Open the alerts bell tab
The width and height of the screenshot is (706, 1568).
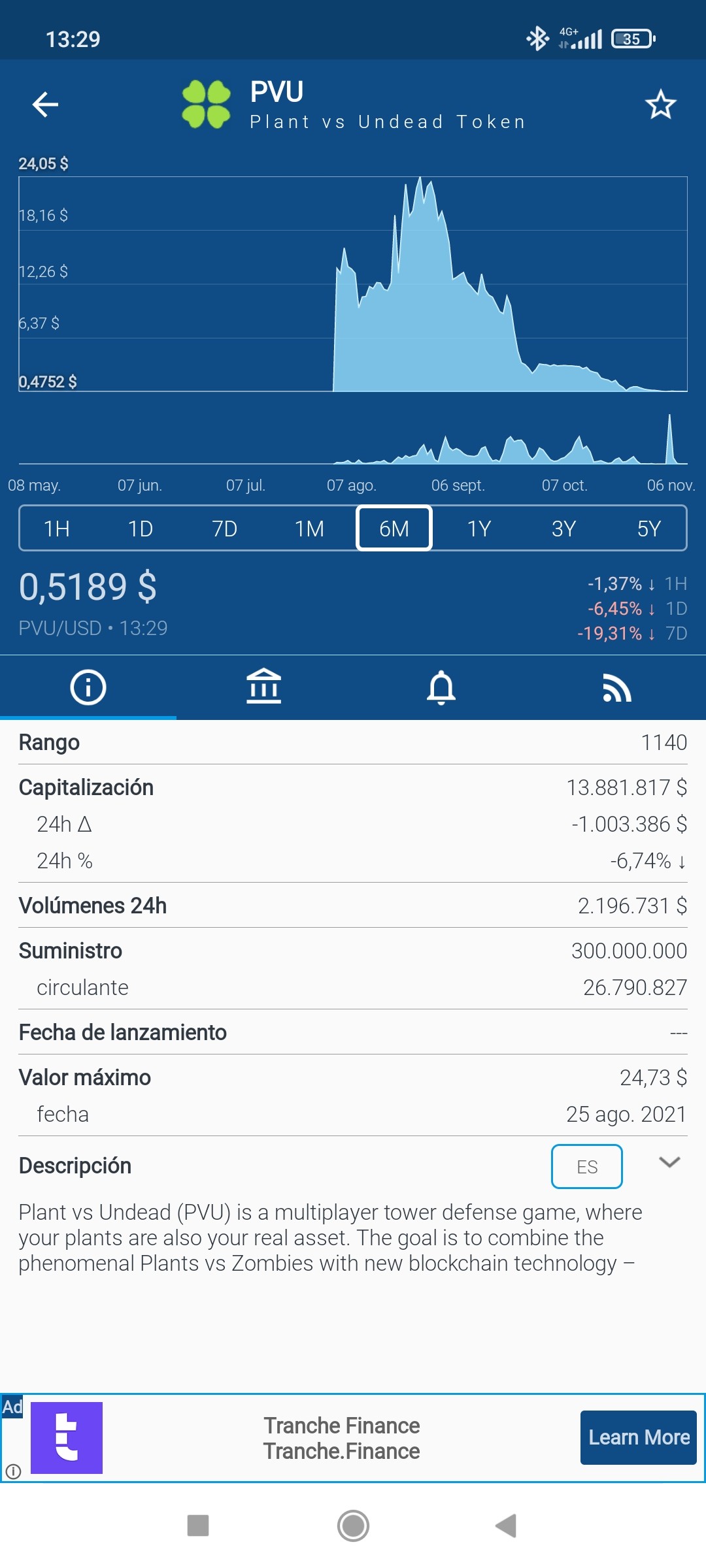441,687
